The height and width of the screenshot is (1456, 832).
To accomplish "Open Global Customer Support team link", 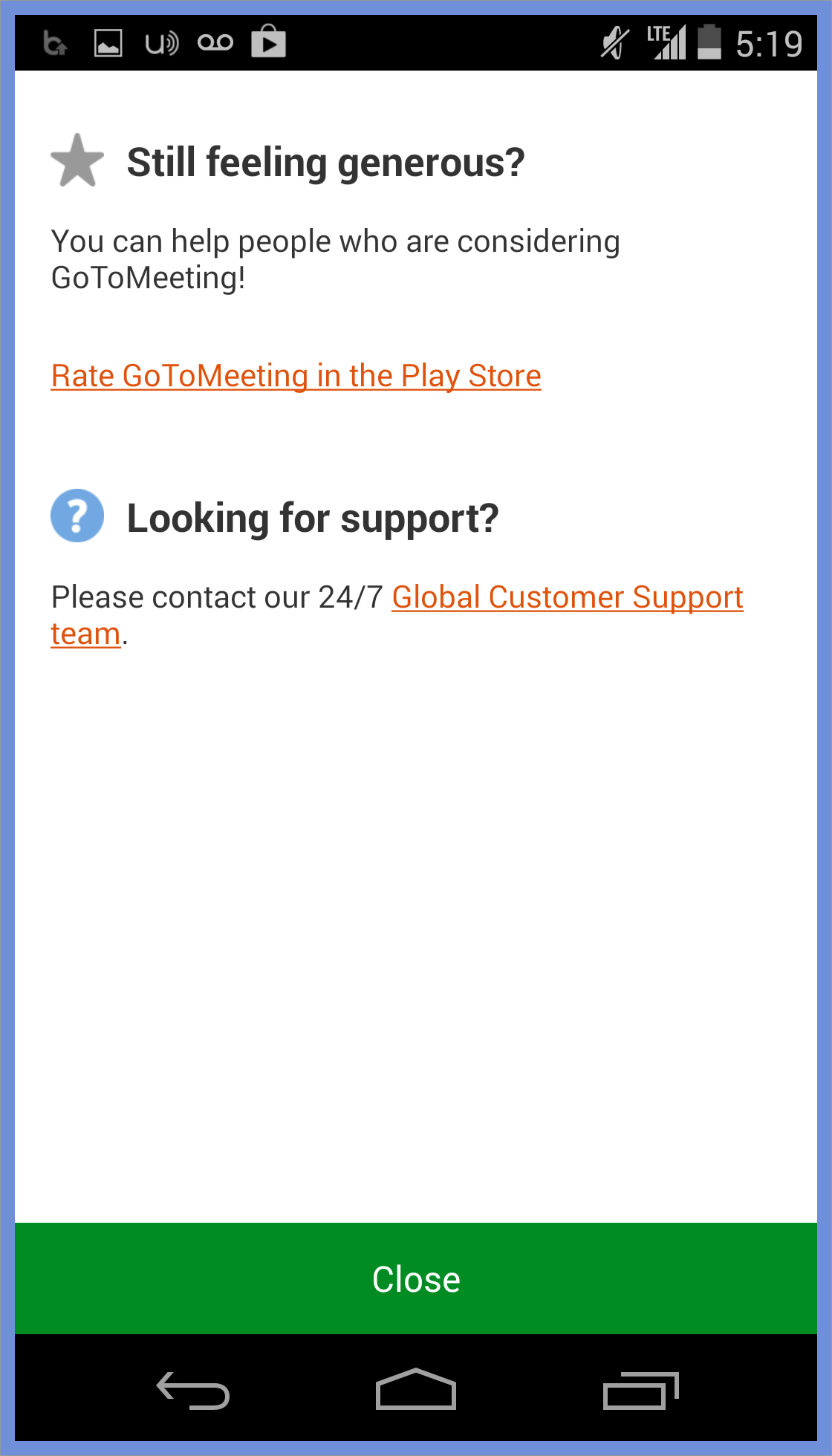I will (567, 598).
